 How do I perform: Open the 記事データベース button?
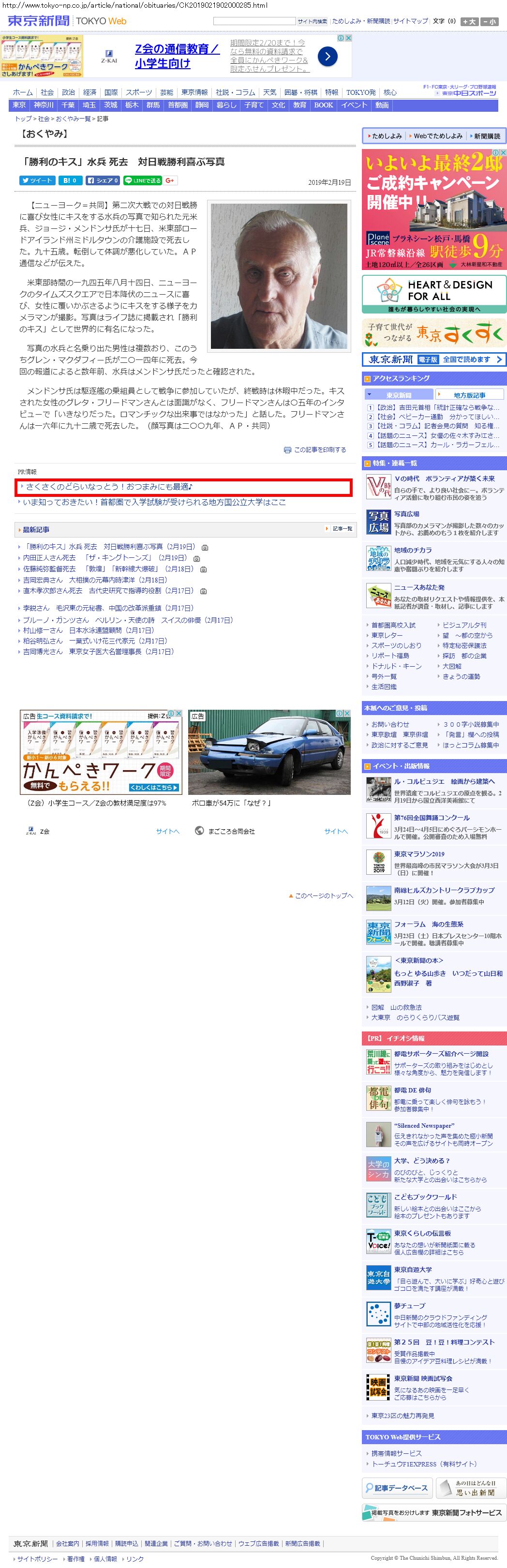coord(398,1488)
